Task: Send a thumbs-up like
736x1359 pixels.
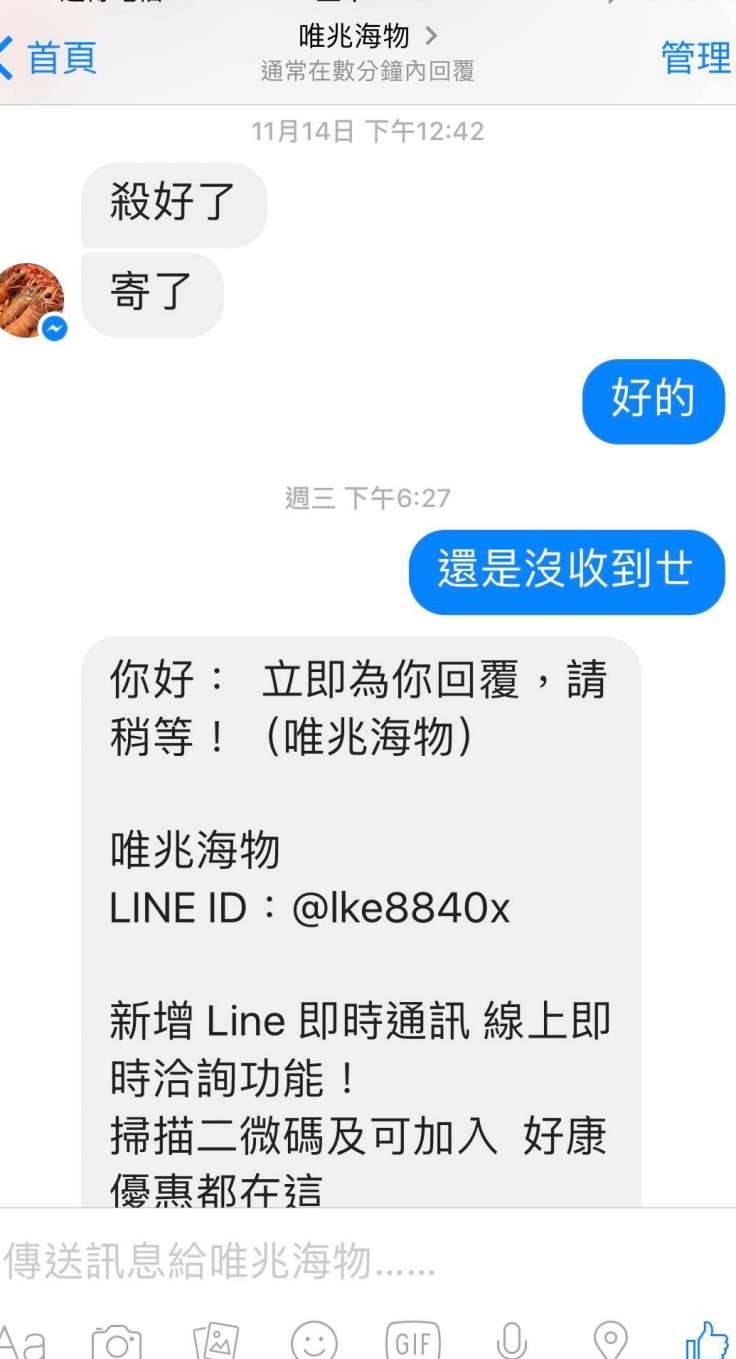Action: (x=707, y=1340)
